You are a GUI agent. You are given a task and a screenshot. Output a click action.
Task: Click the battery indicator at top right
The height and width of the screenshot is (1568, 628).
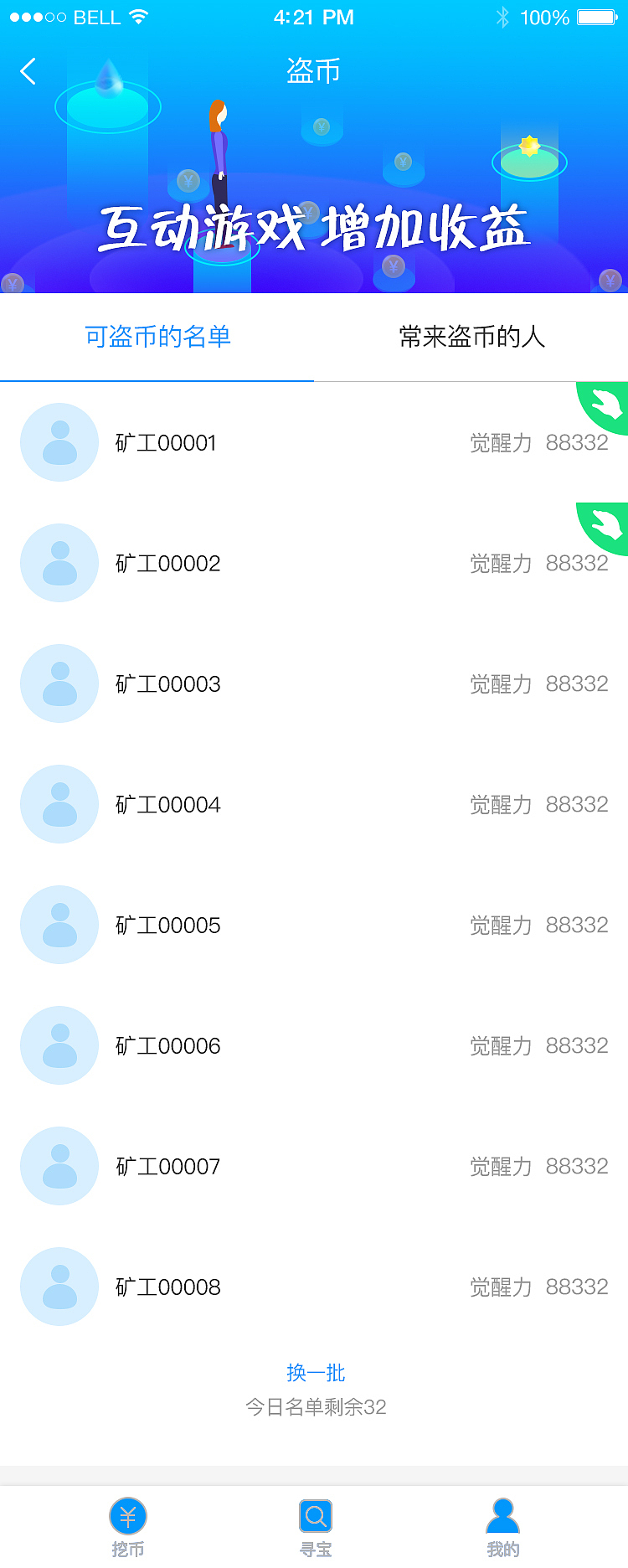click(595, 15)
